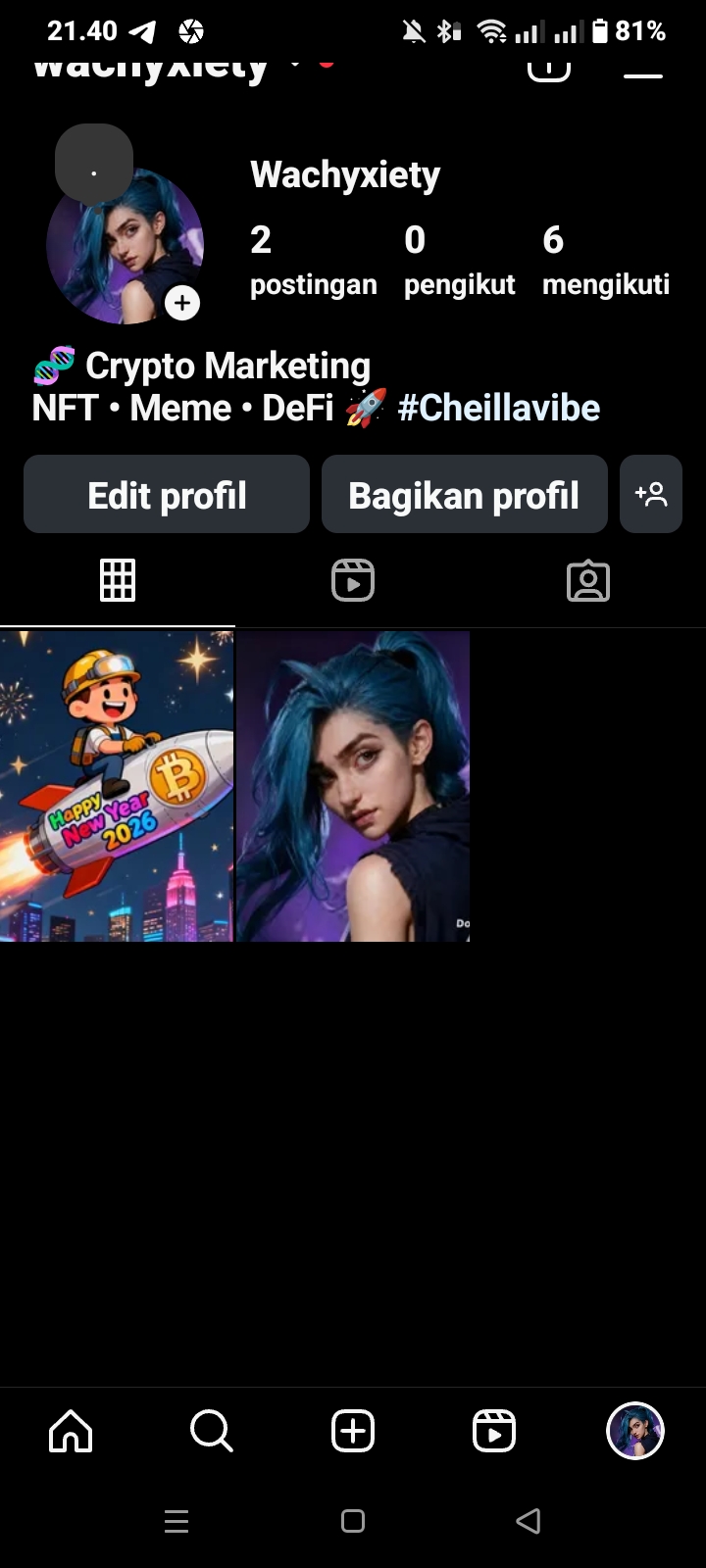Switch to the tagged photos tab
This screenshot has width=706, height=1568.
588,581
